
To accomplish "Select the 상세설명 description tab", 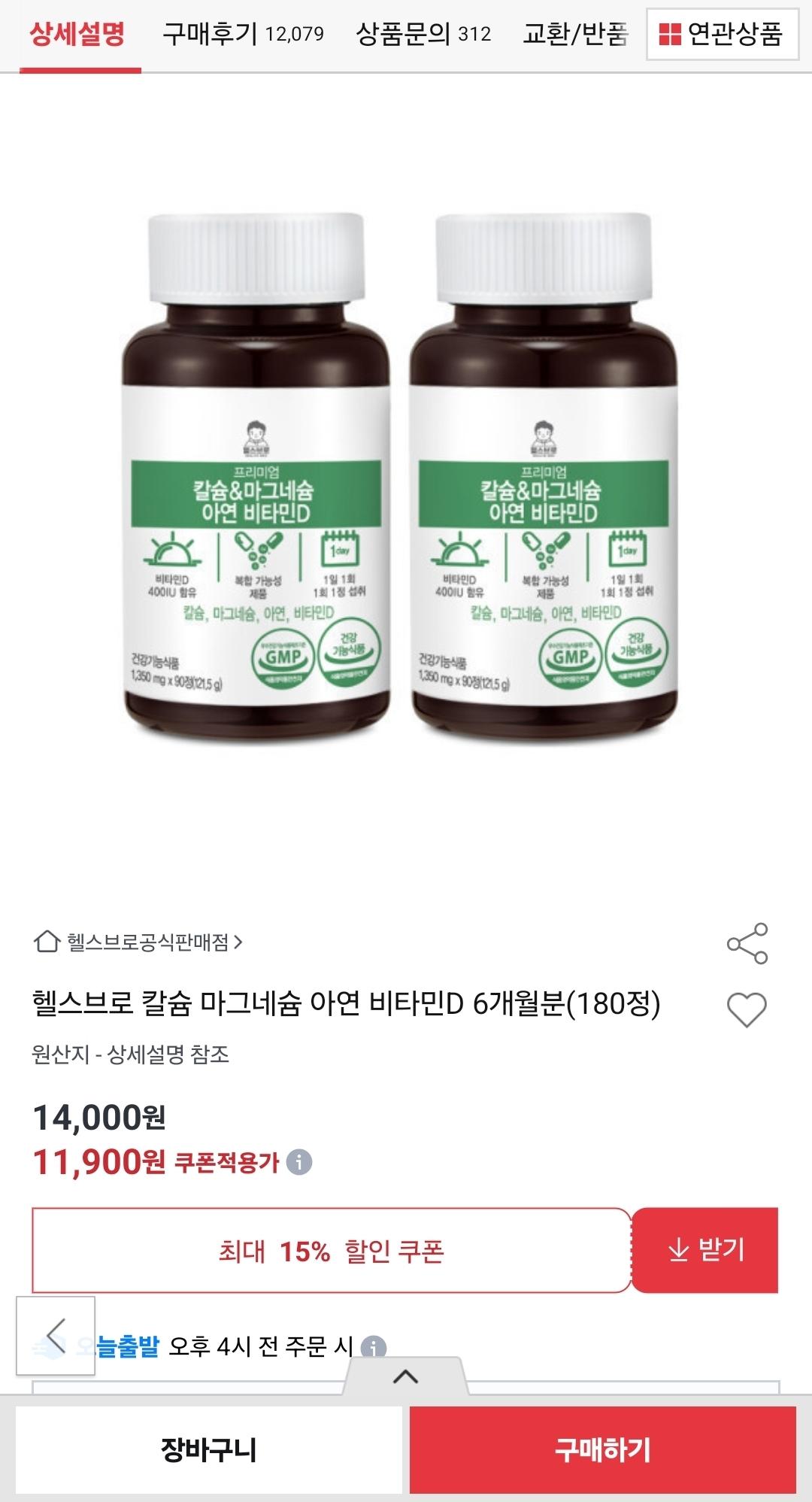I will [77, 35].
